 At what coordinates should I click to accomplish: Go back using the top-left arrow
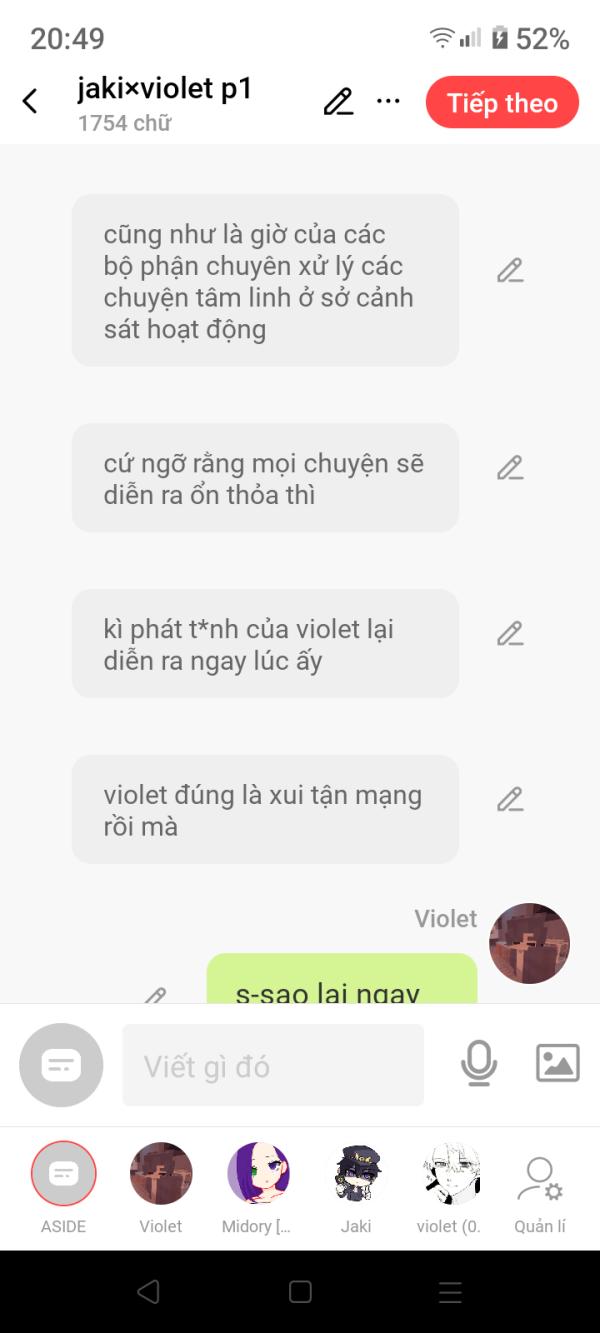30,101
